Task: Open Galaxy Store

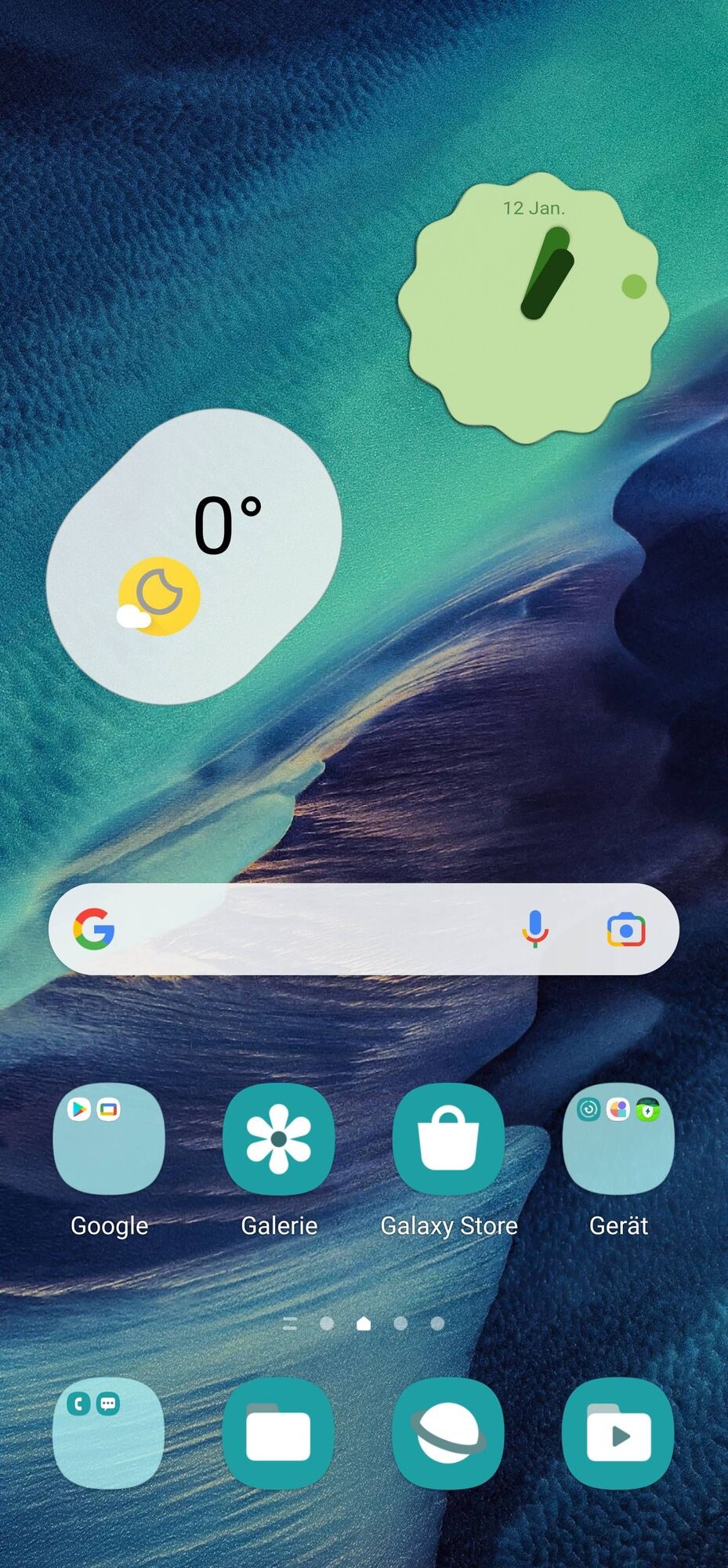Action: (x=448, y=1139)
